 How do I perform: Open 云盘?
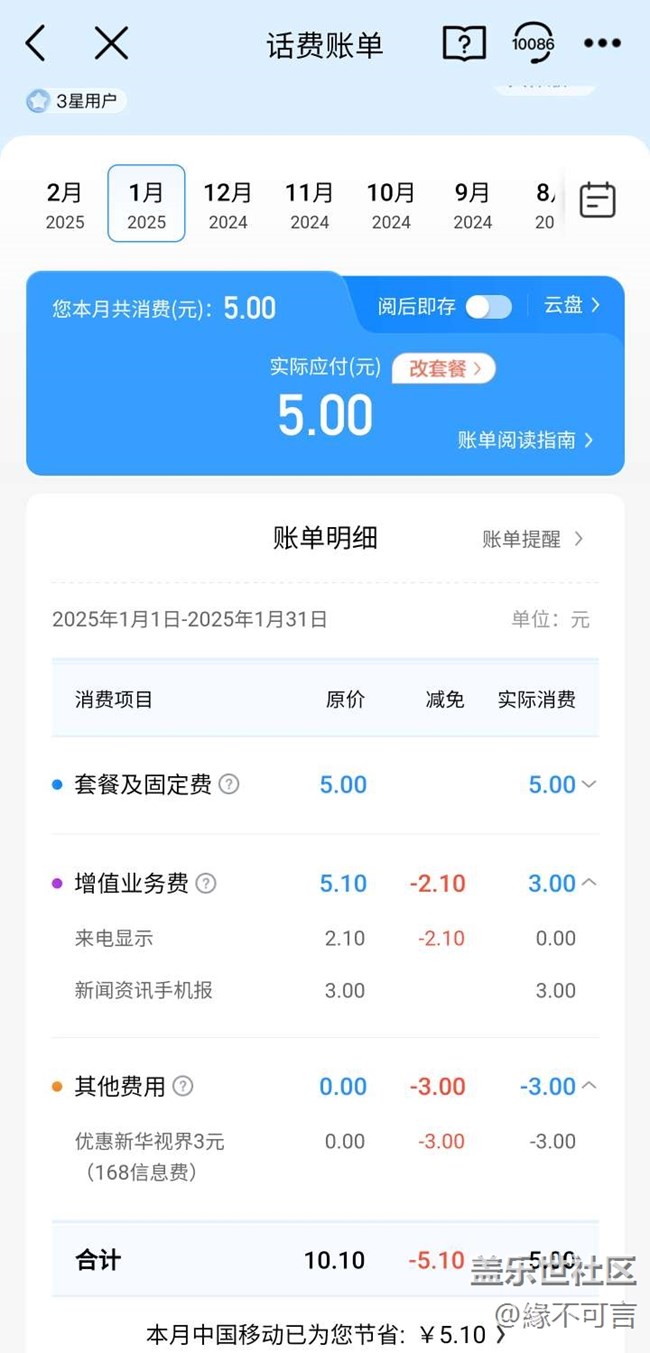[x=572, y=305]
